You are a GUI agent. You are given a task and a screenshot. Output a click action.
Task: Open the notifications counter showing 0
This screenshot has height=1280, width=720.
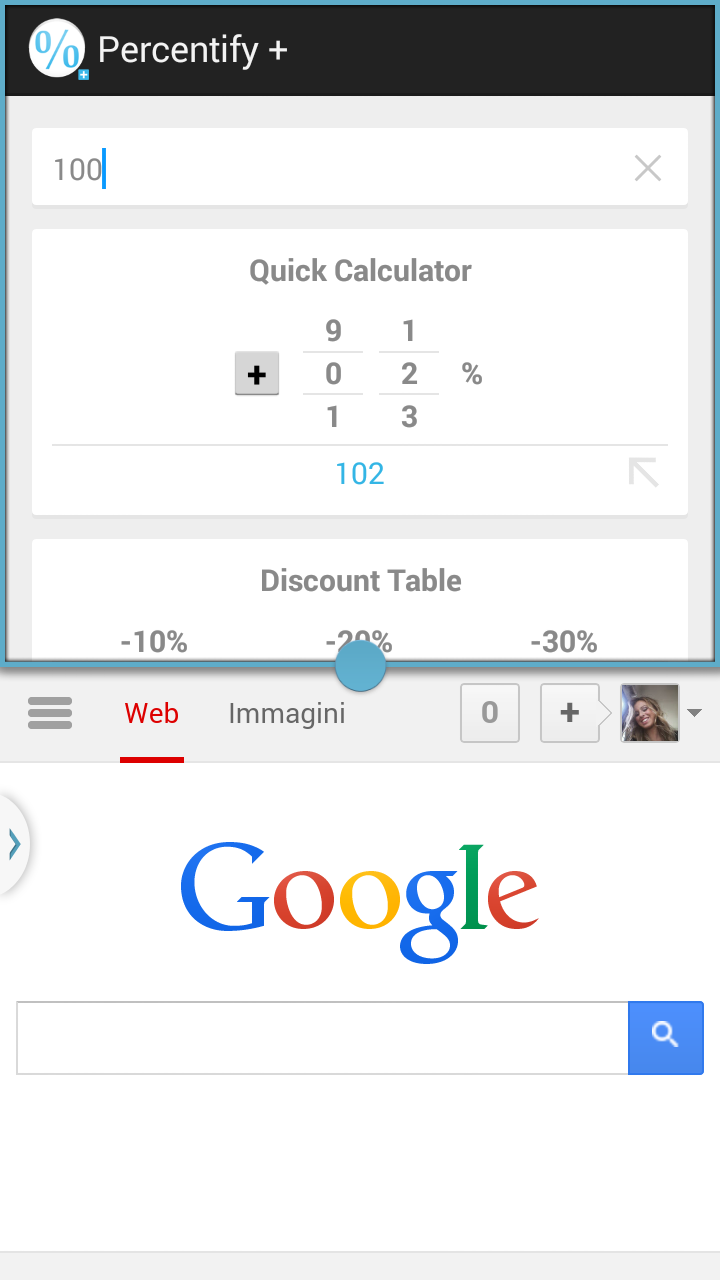pyautogui.click(x=490, y=713)
